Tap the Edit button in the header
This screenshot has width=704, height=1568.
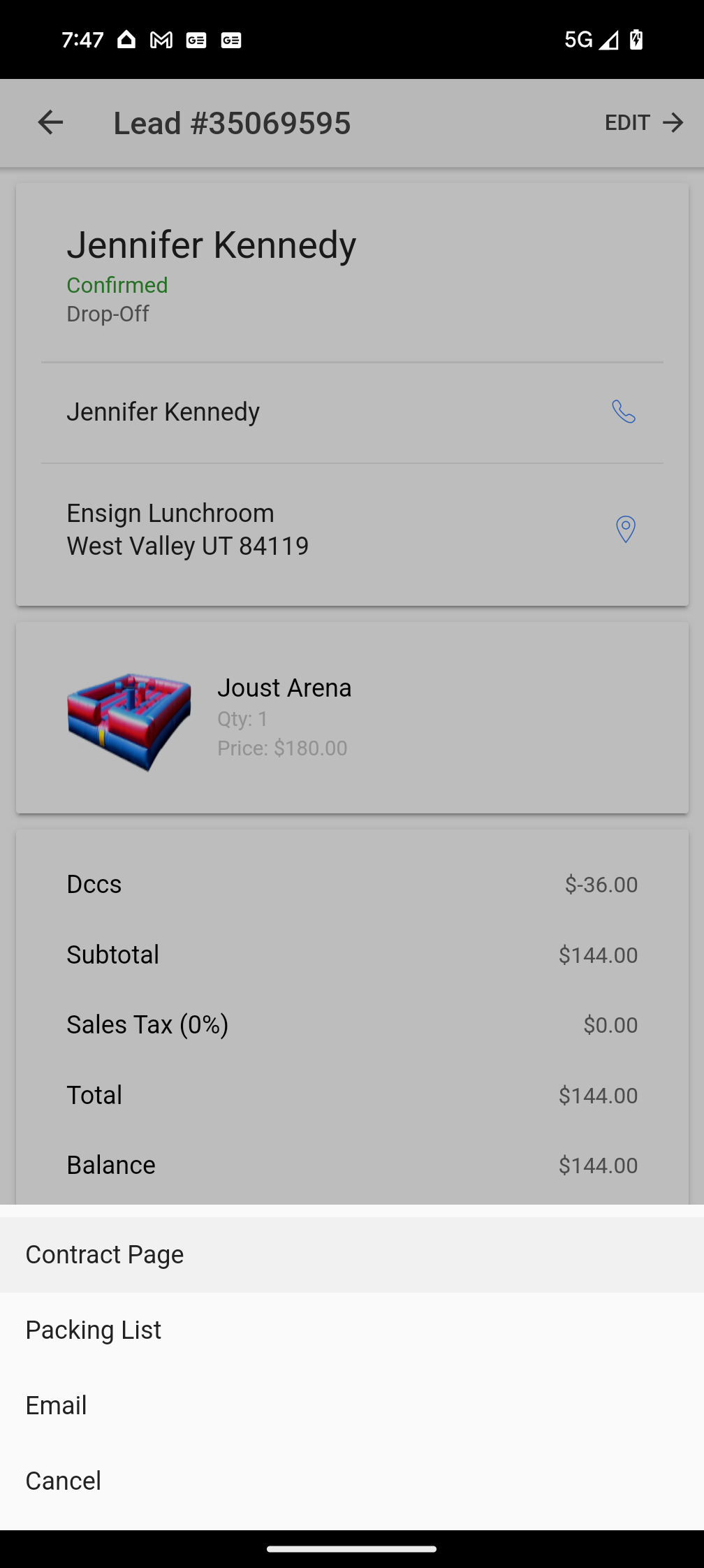click(x=643, y=123)
